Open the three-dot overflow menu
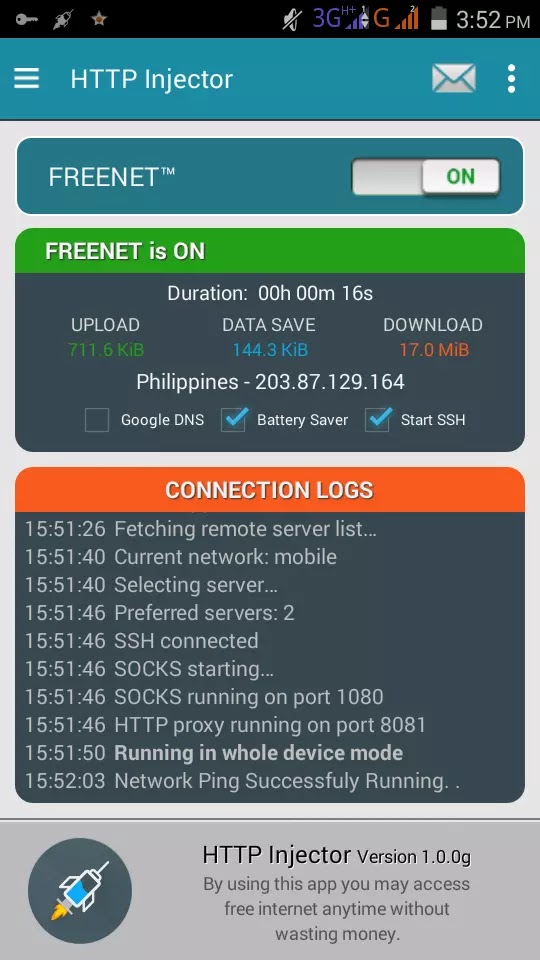Image resolution: width=540 pixels, height=960 pixels. coord(511,79)
